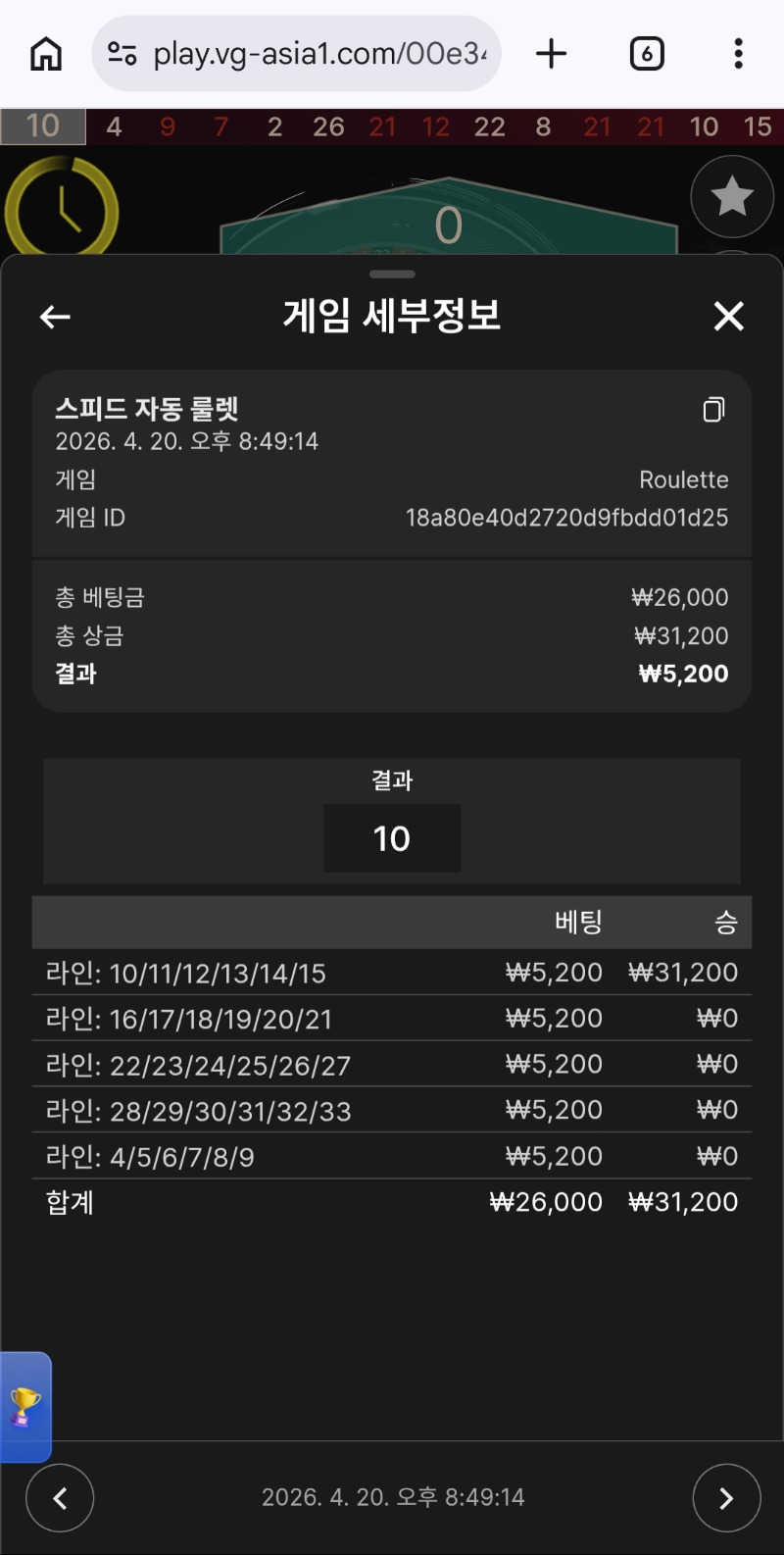Tap the star favorites button
This screenshot has width=784, height=1555.
pyautogui.click(x=732, y=197)
